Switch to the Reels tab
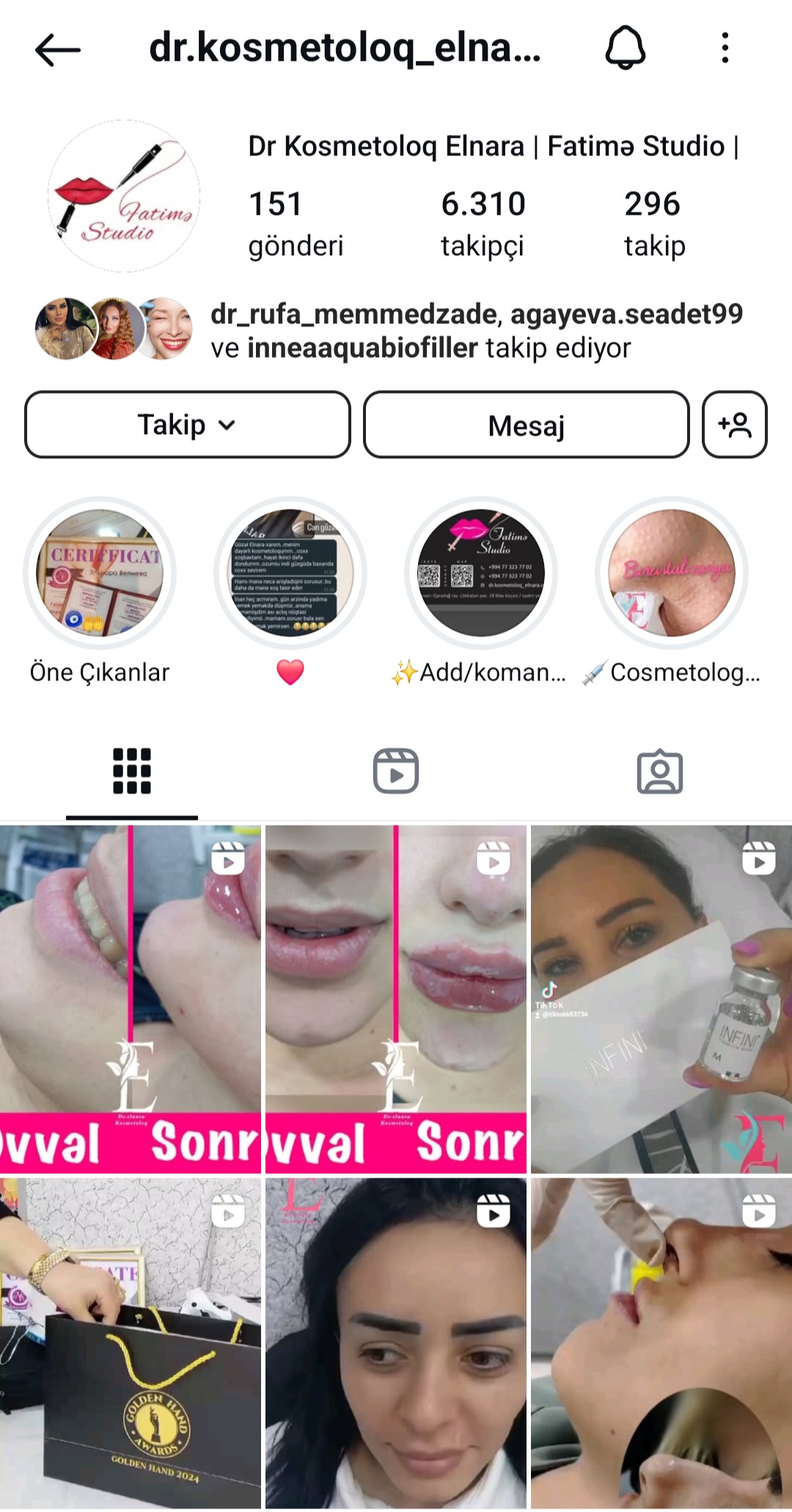Viewport: 792px width, 1512px height. pyautogui.click(x=396, y=771)
